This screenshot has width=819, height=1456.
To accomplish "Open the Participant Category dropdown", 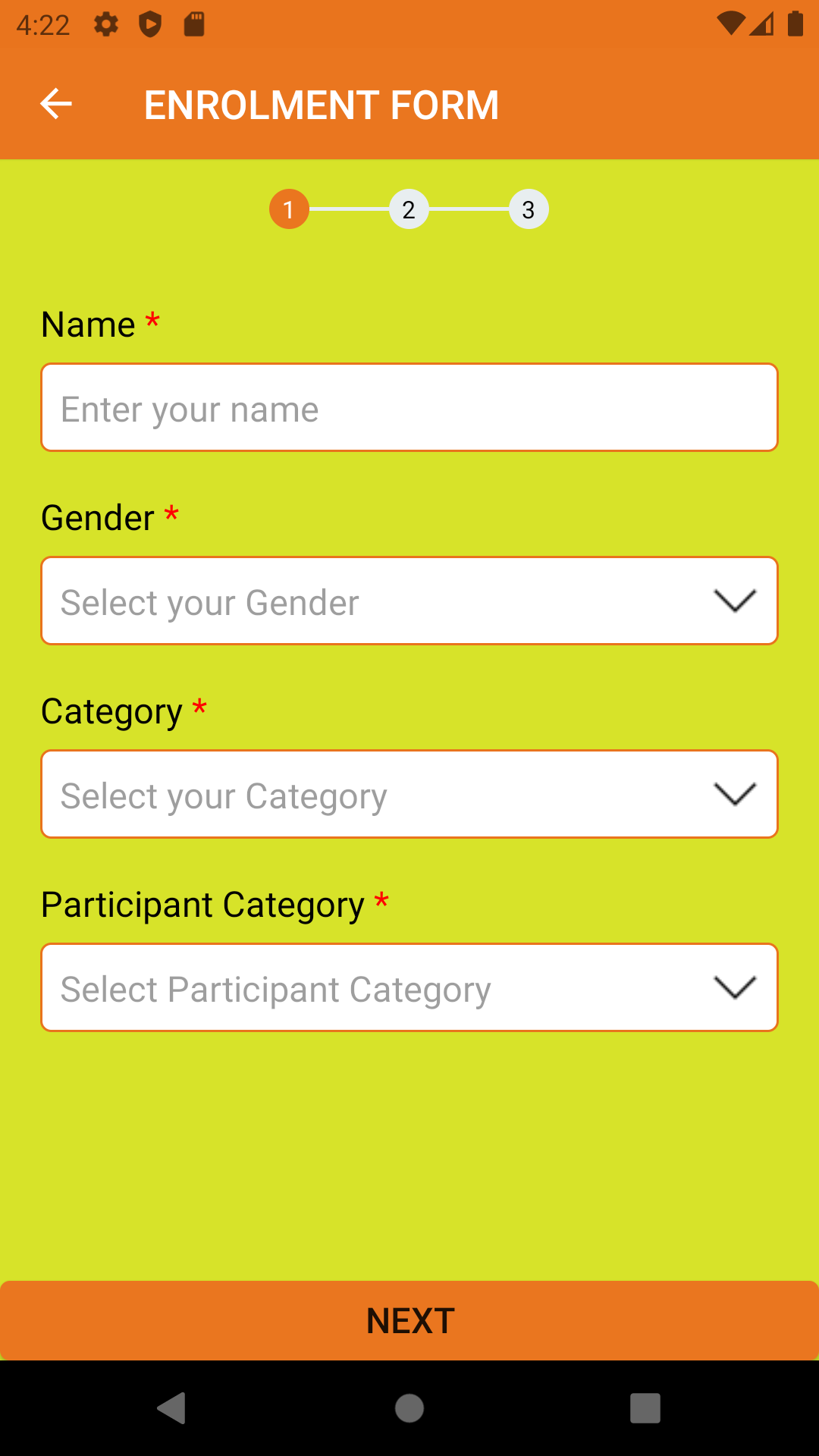I will pyautogui.click(x=409, y=987).
